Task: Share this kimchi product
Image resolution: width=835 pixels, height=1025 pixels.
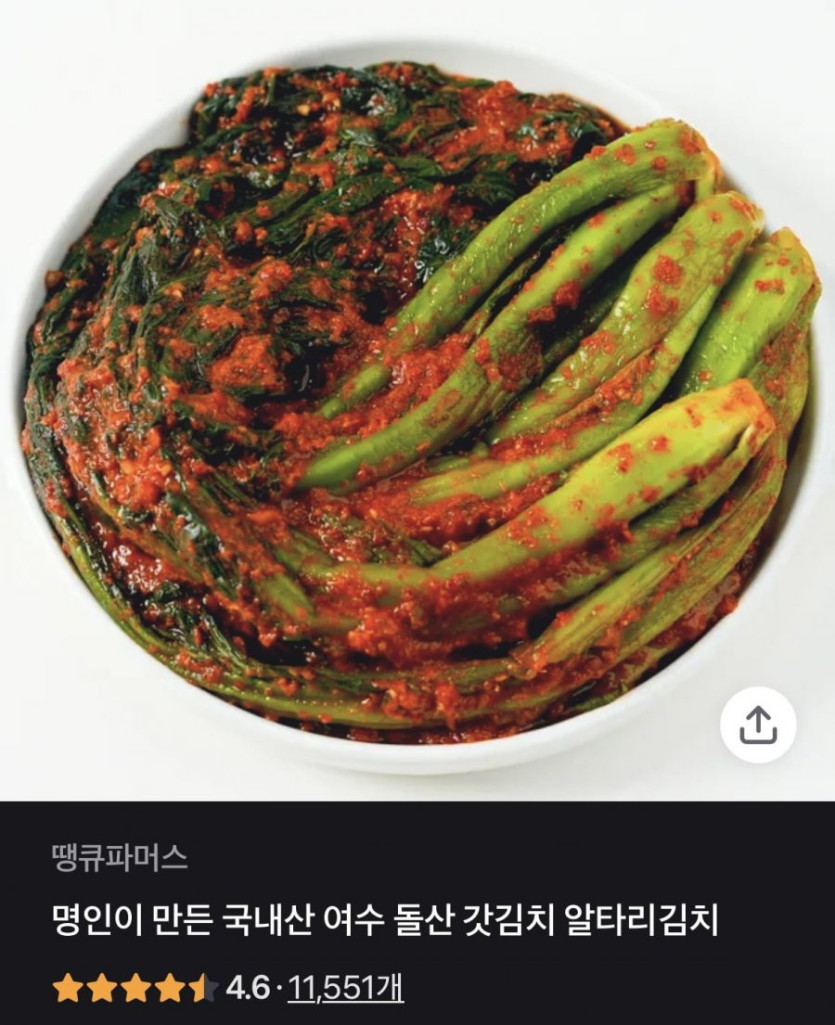Action: click(758, 725)
